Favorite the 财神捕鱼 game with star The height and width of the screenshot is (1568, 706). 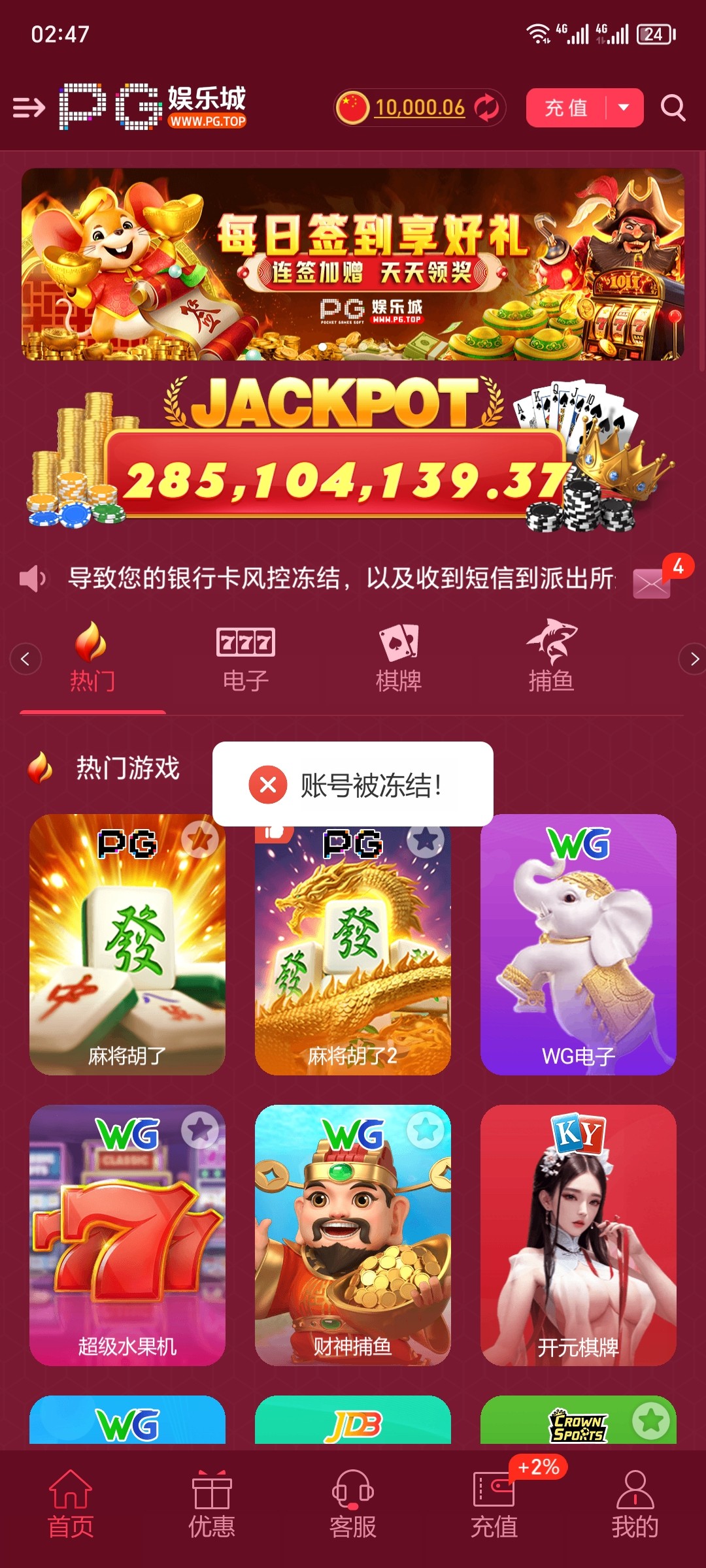tap(426, 1130)
